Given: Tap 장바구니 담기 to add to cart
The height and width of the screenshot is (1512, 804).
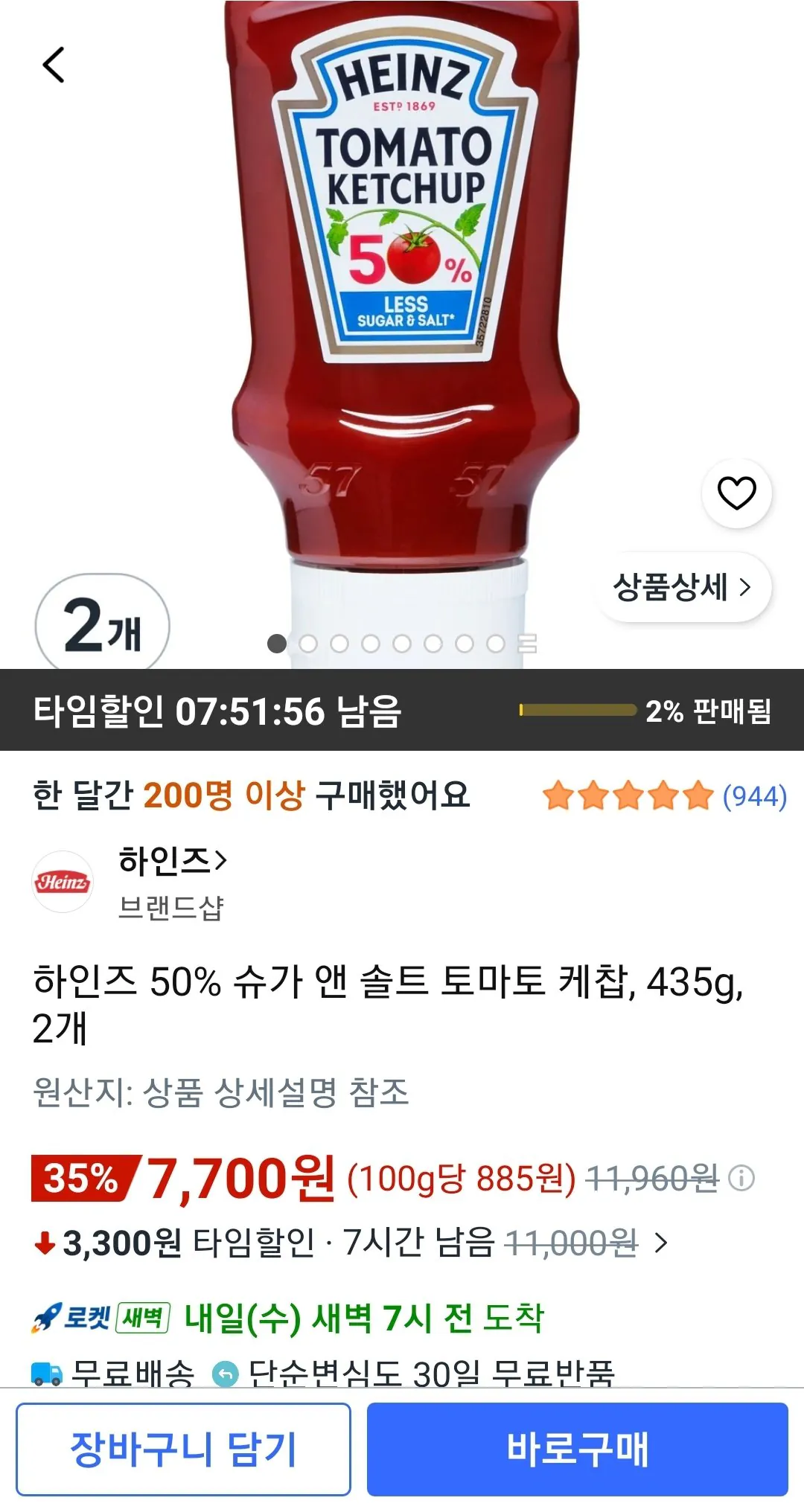Looking at the screenshot, I should click(183, 1449).
